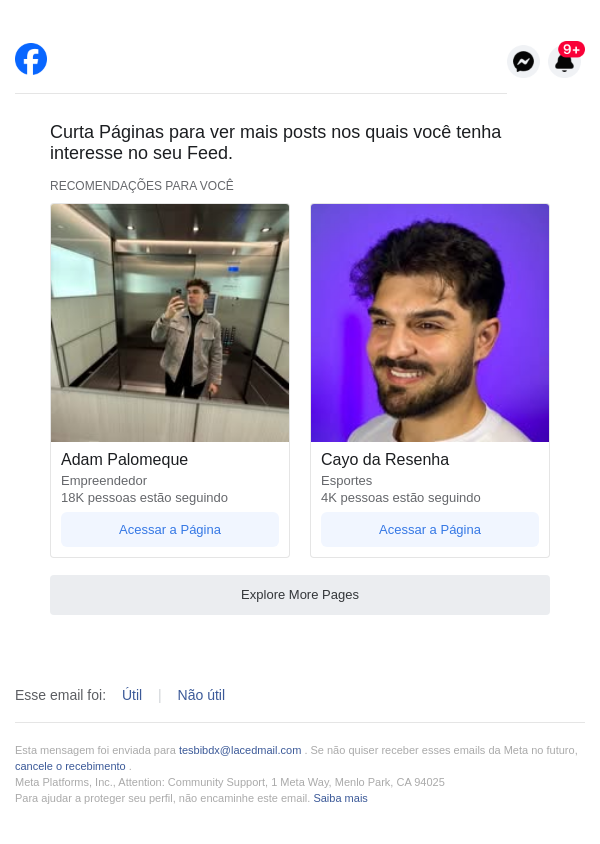Mark this email as Não útil
The image size is (600, 844).
tap(201, 695)
